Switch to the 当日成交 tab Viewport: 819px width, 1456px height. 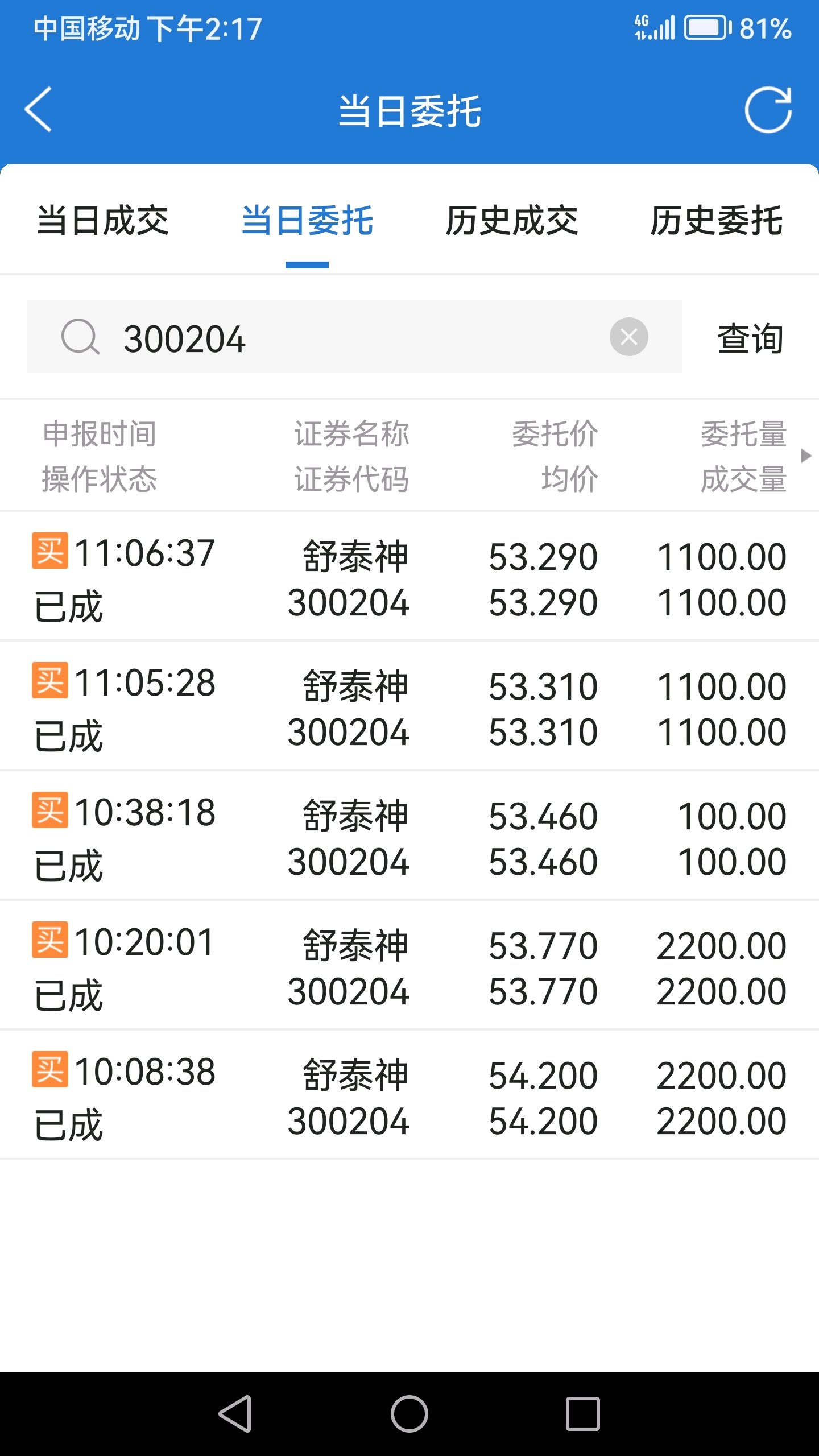click(103, 221)
